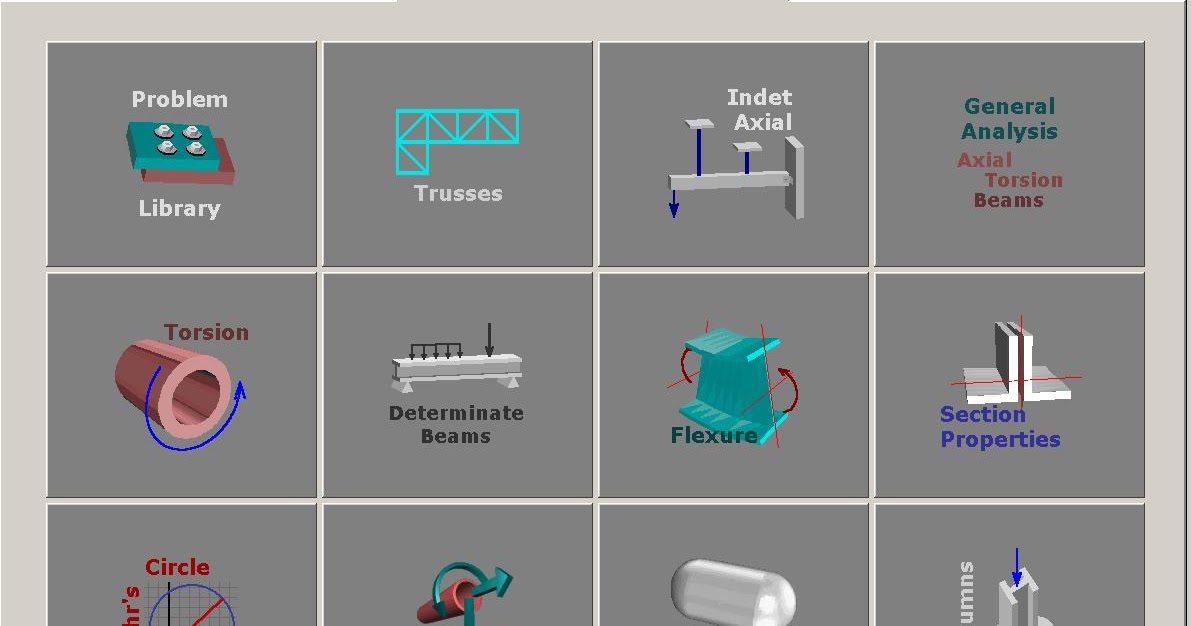Image resolution: width=1191 pixels, height=626 pixels.
Task: Select the Trusses tile
Action: (x=458, y=155)
